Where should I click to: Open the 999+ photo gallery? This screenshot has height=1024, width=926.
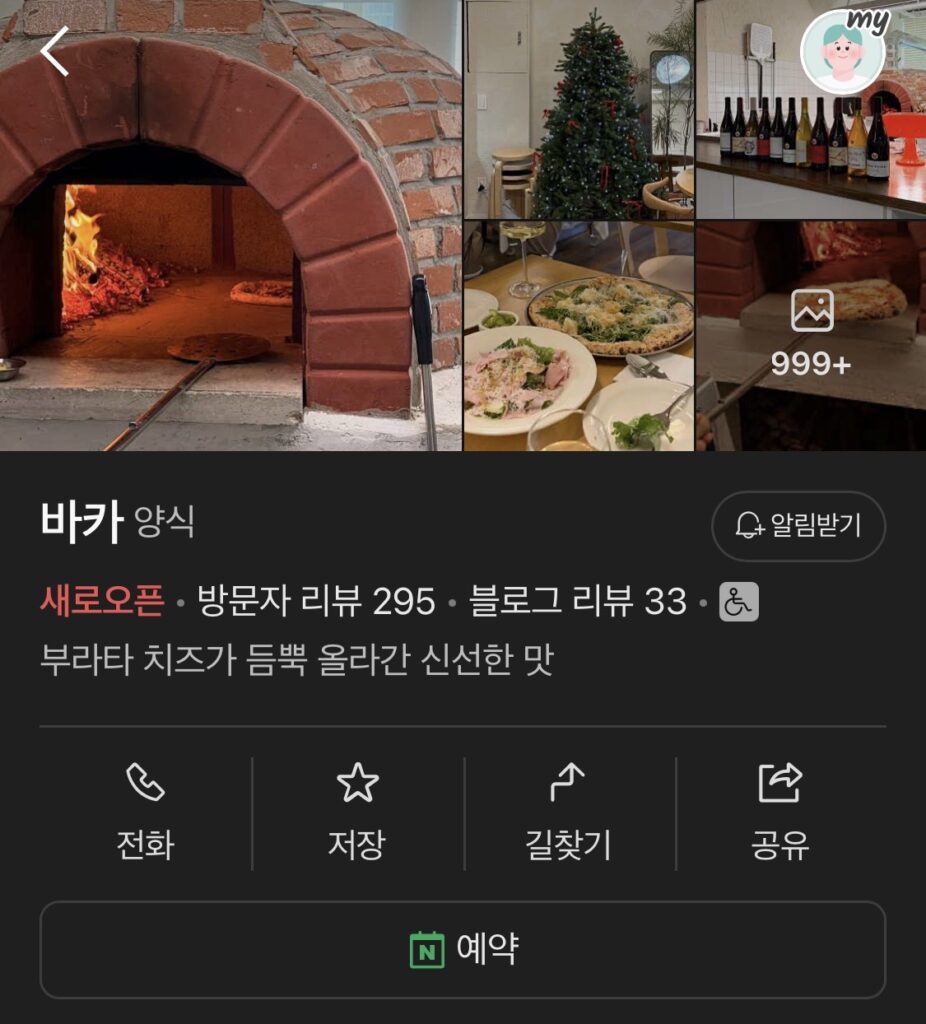(810, 336)
